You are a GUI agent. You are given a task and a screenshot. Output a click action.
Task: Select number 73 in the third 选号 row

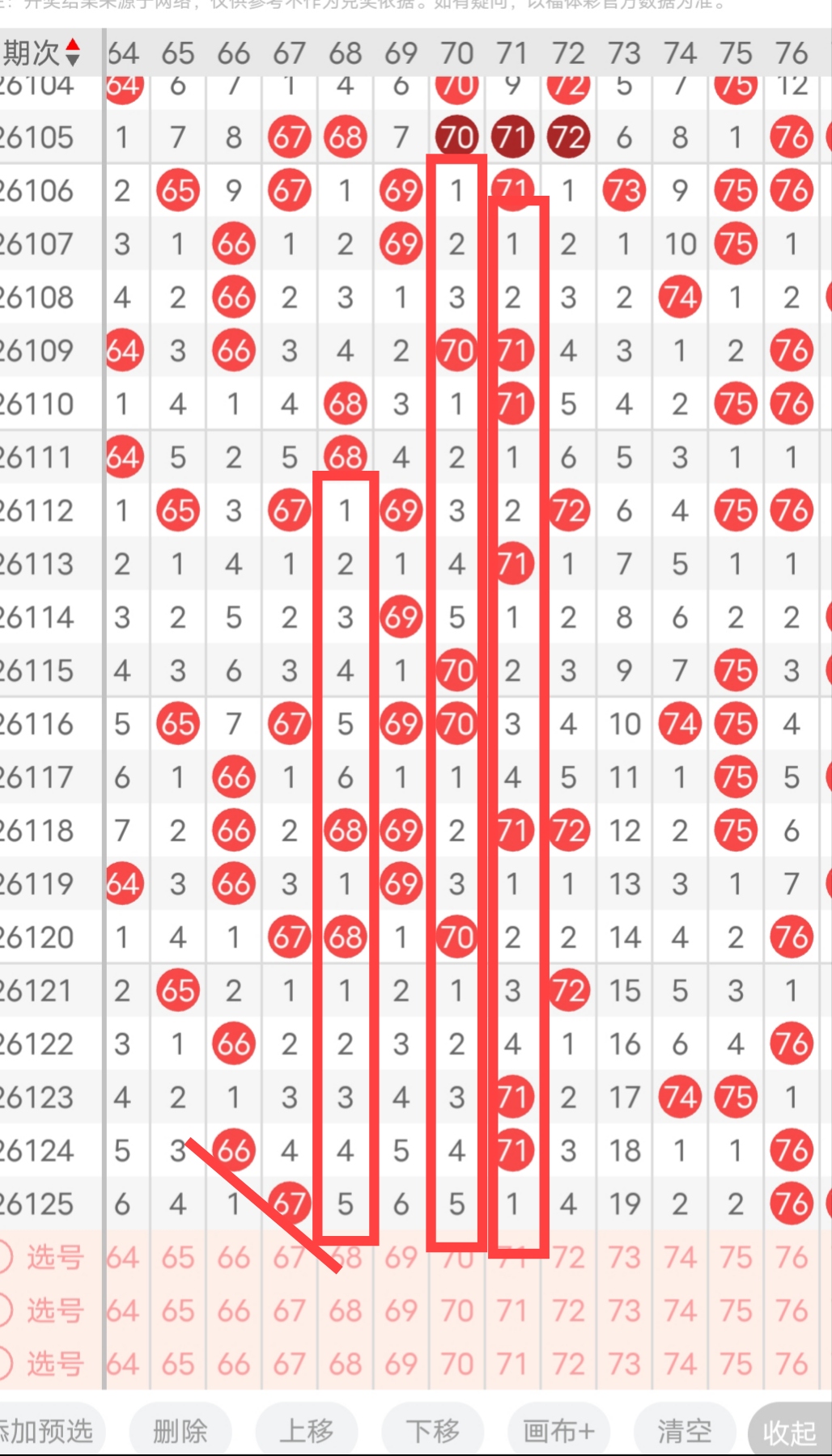coord(625,1365)
